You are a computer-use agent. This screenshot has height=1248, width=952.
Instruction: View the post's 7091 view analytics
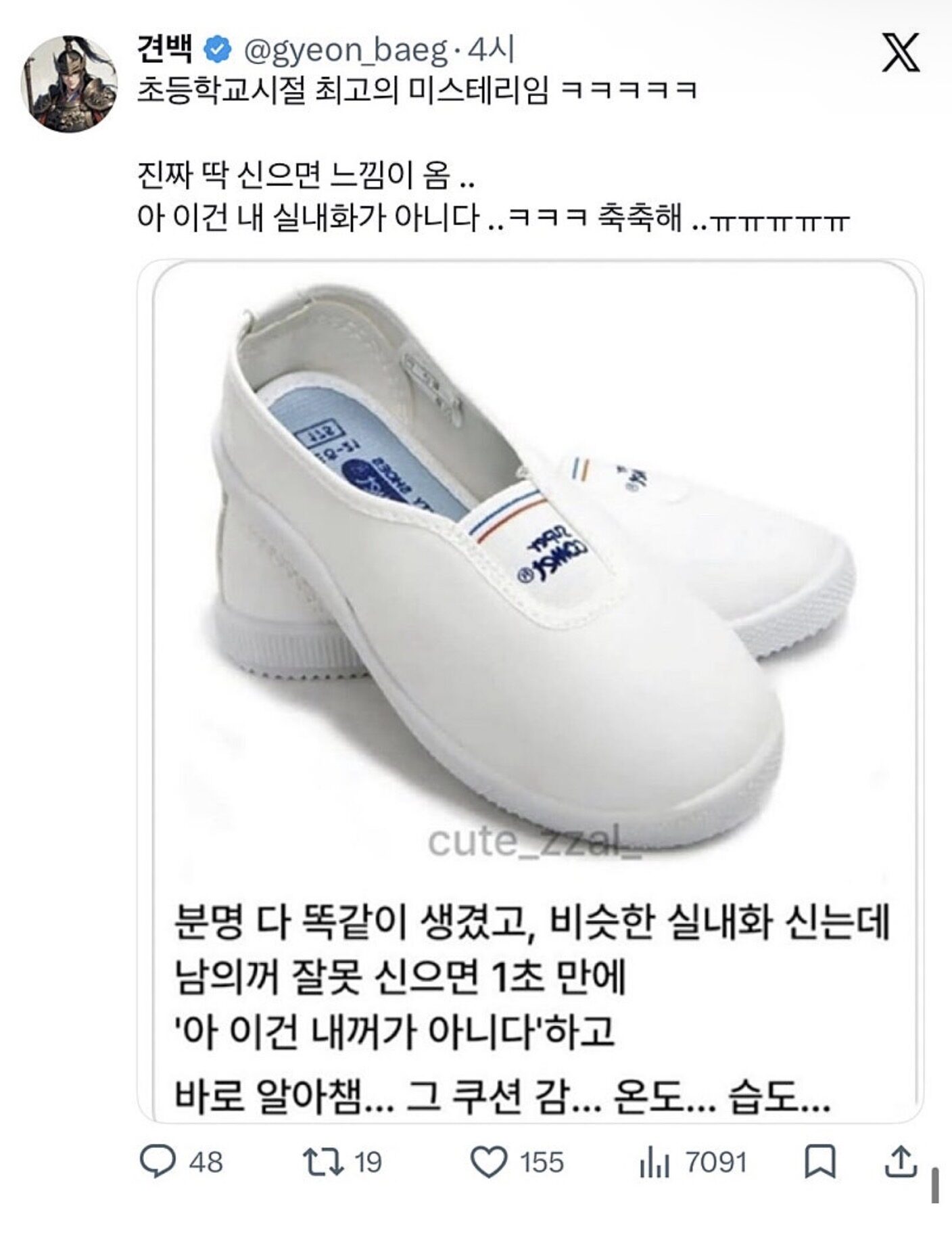654,1162
